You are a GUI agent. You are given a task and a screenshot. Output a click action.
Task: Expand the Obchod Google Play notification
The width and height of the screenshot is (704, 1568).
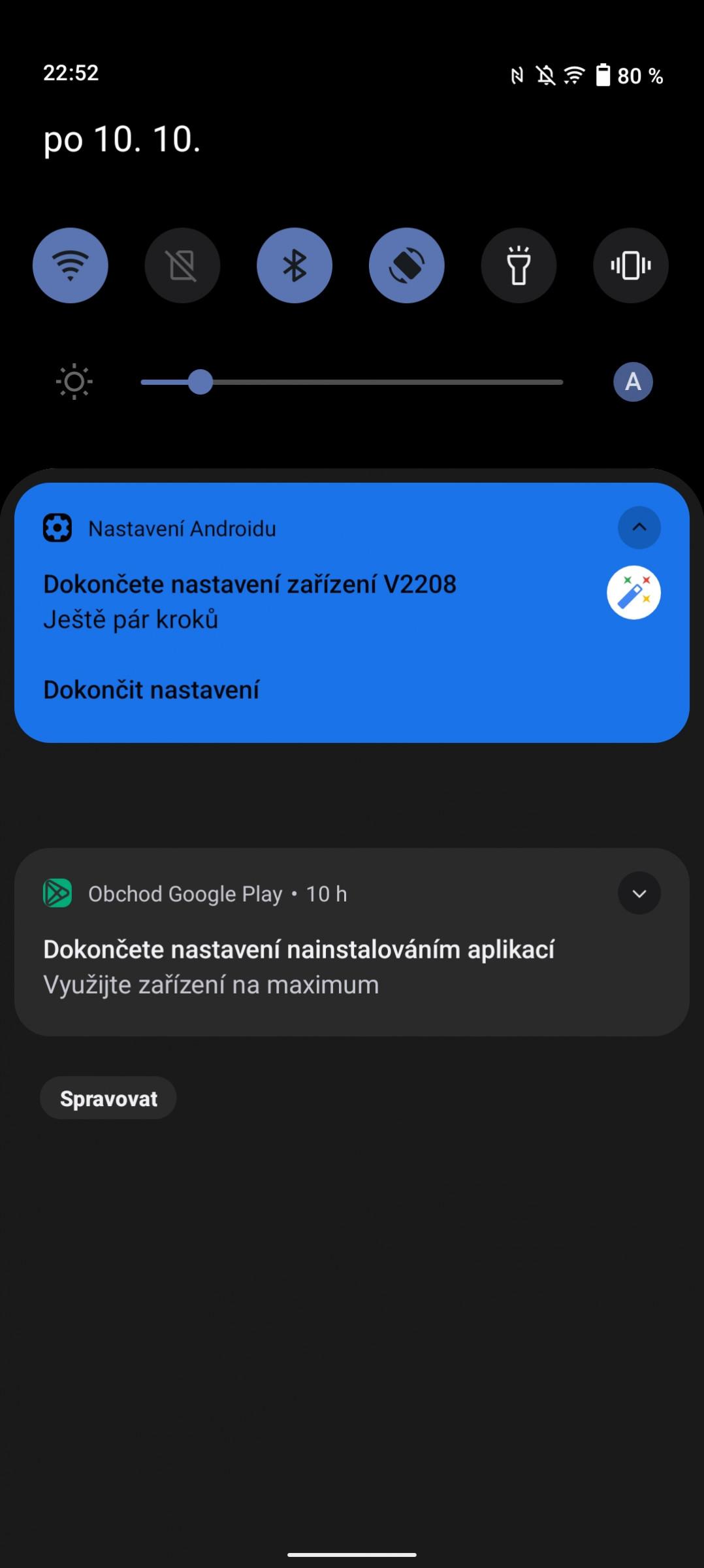639,893
